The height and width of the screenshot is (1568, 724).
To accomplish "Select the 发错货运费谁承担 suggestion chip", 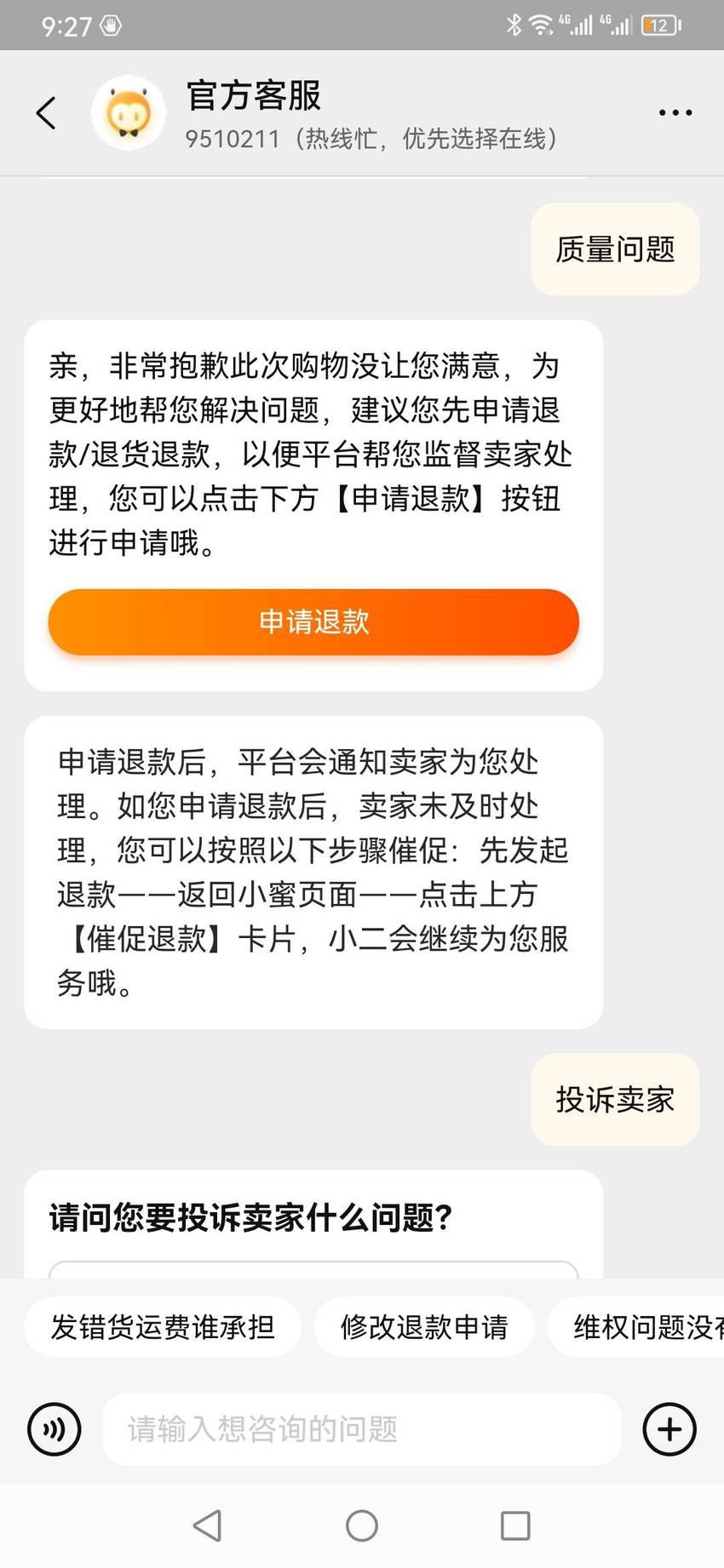I will coord(163,1326).
